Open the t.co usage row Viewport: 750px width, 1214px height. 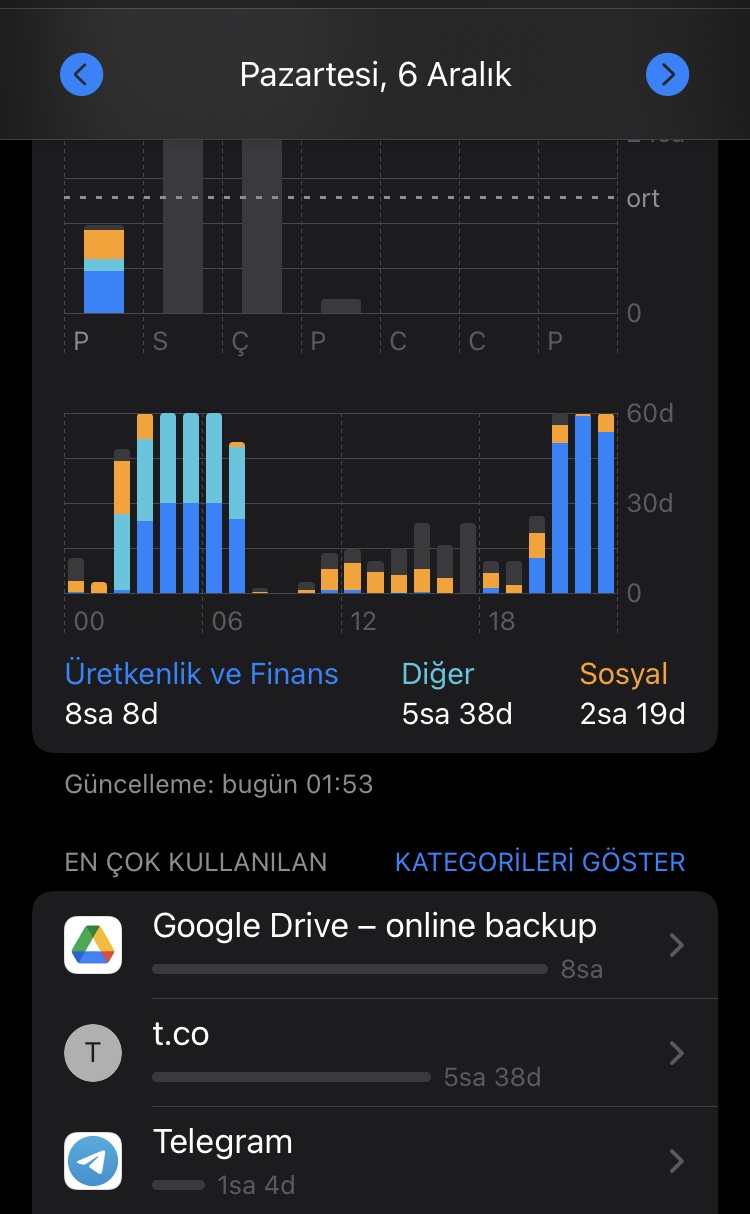[x=375, y=1053]
